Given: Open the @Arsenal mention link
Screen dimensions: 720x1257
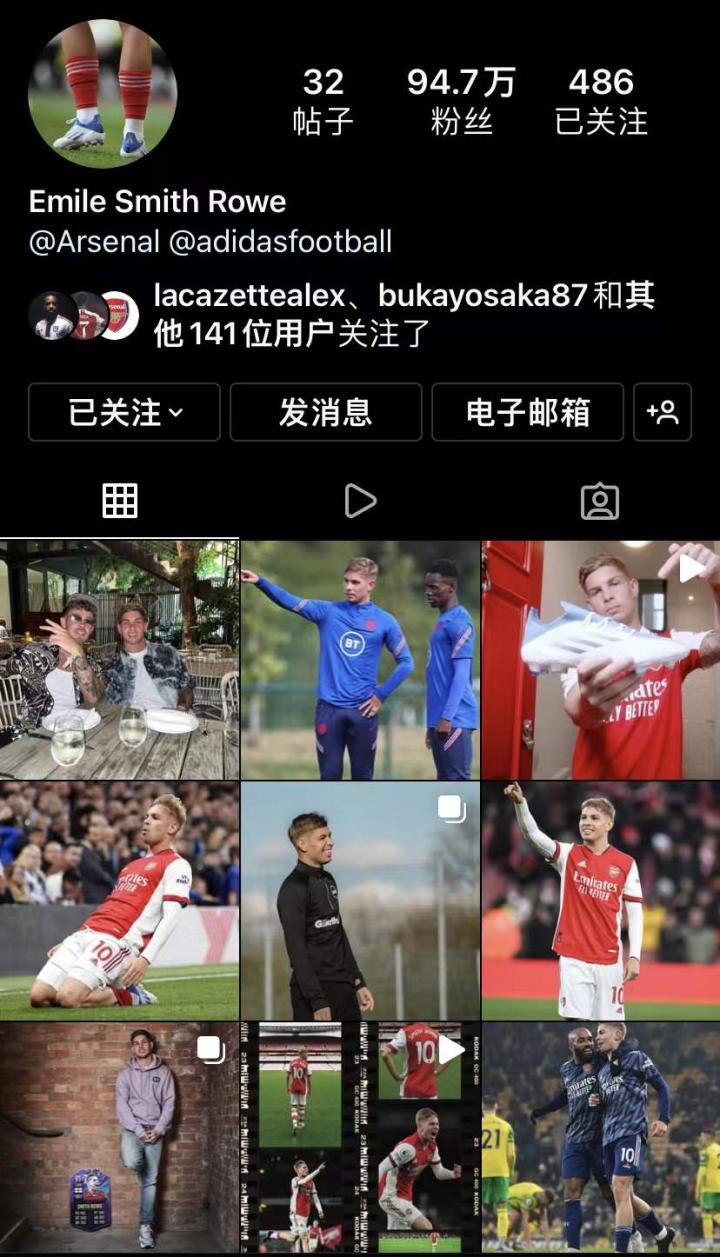Looking at the screenshot, I should (94, 242).
